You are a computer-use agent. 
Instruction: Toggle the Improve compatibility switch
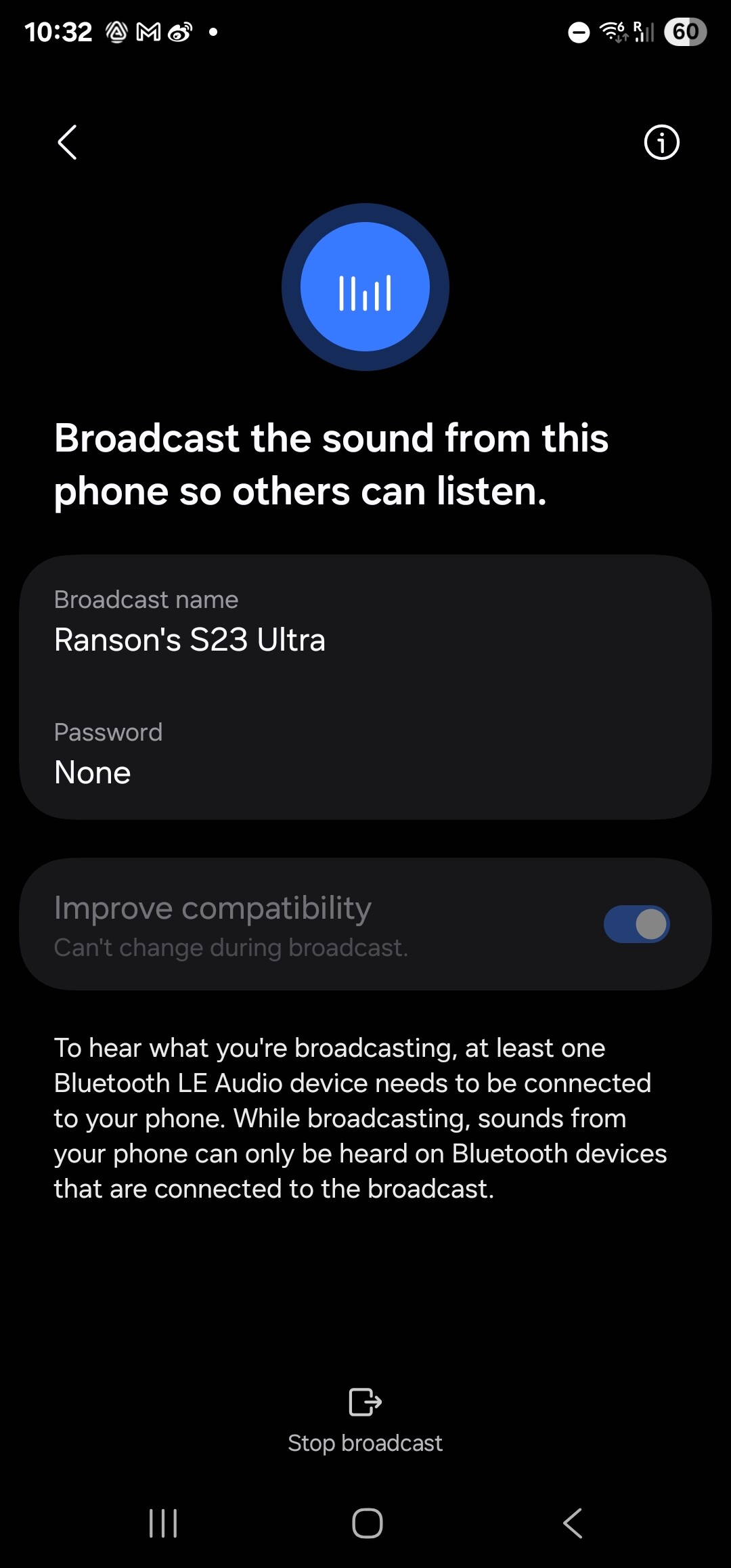[x=636, y=924]
